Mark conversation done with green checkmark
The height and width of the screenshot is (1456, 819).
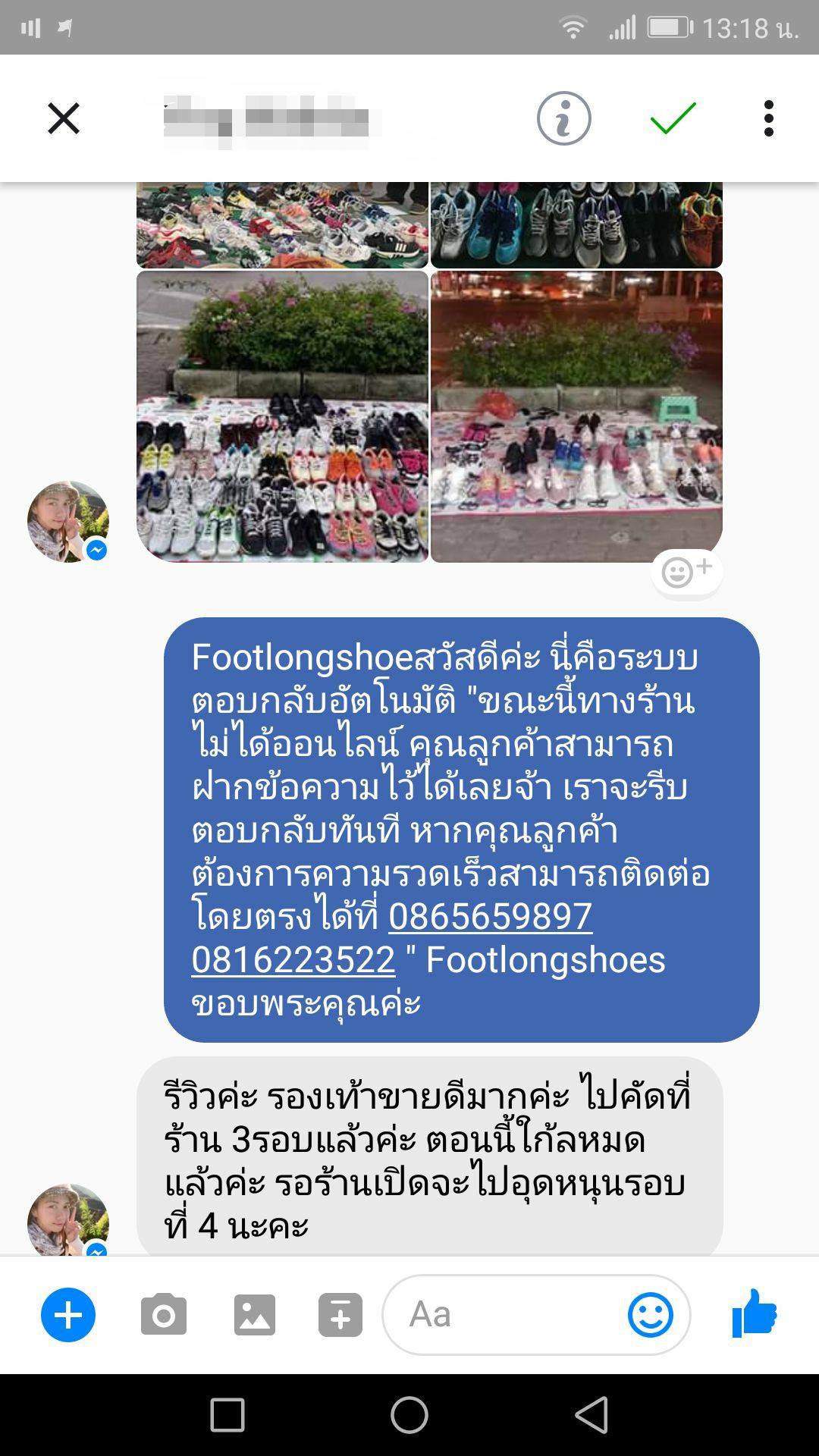pyautogui.click(x=673, y=119)
